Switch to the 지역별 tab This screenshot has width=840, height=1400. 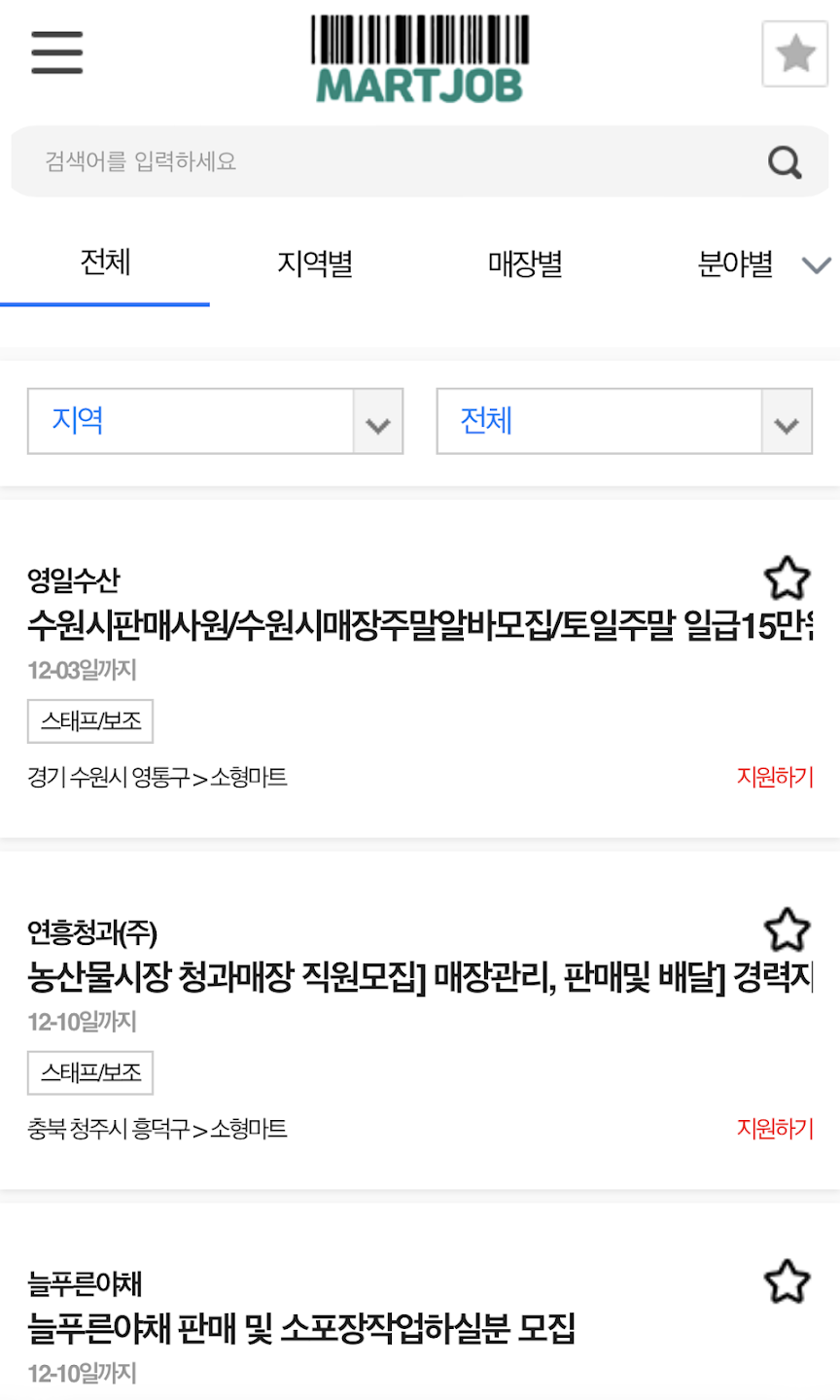315,263
